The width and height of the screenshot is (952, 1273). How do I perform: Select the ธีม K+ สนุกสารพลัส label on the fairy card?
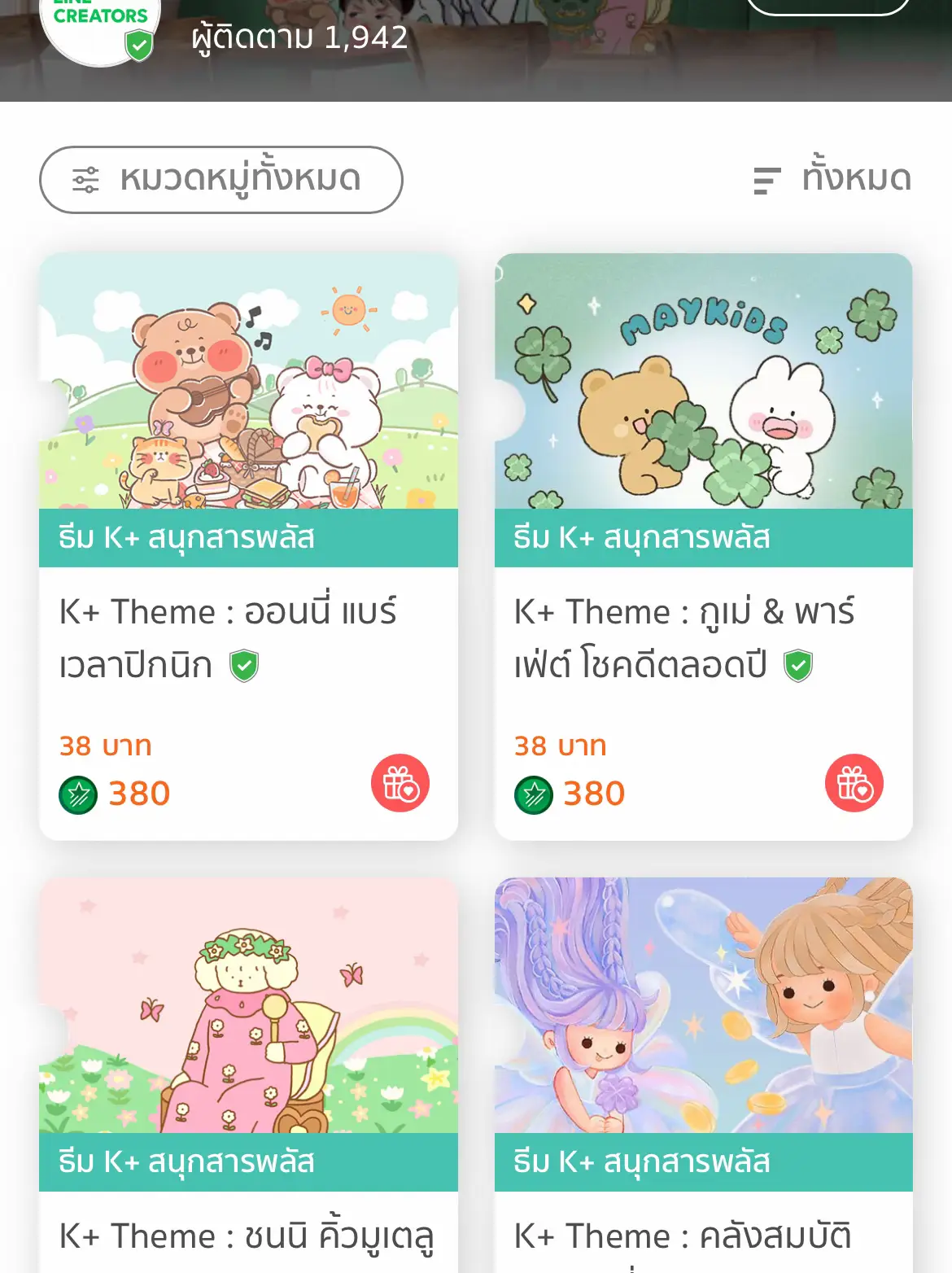pos(642,1161)
